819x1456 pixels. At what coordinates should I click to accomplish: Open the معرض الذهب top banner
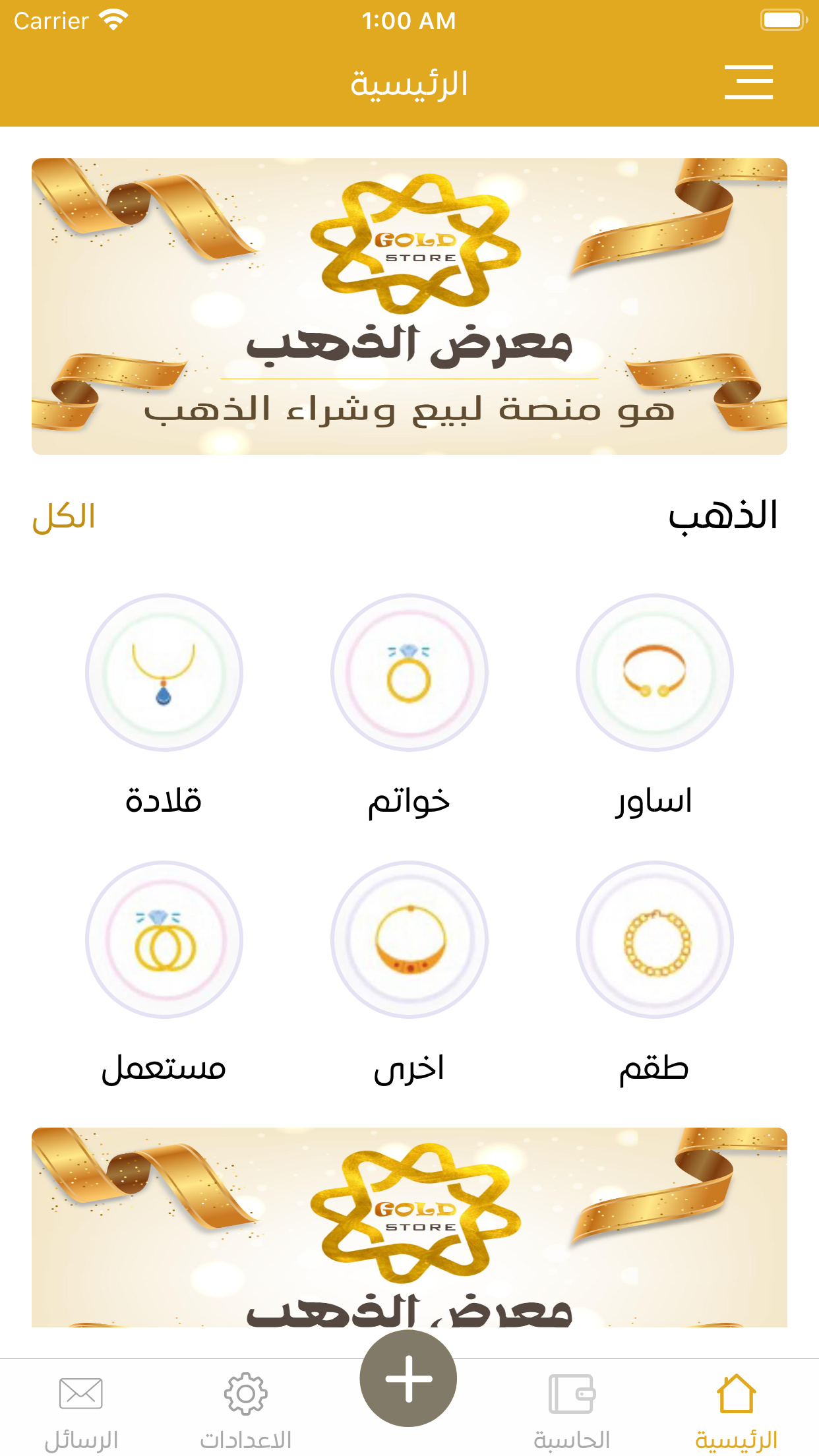click(409, 307)
